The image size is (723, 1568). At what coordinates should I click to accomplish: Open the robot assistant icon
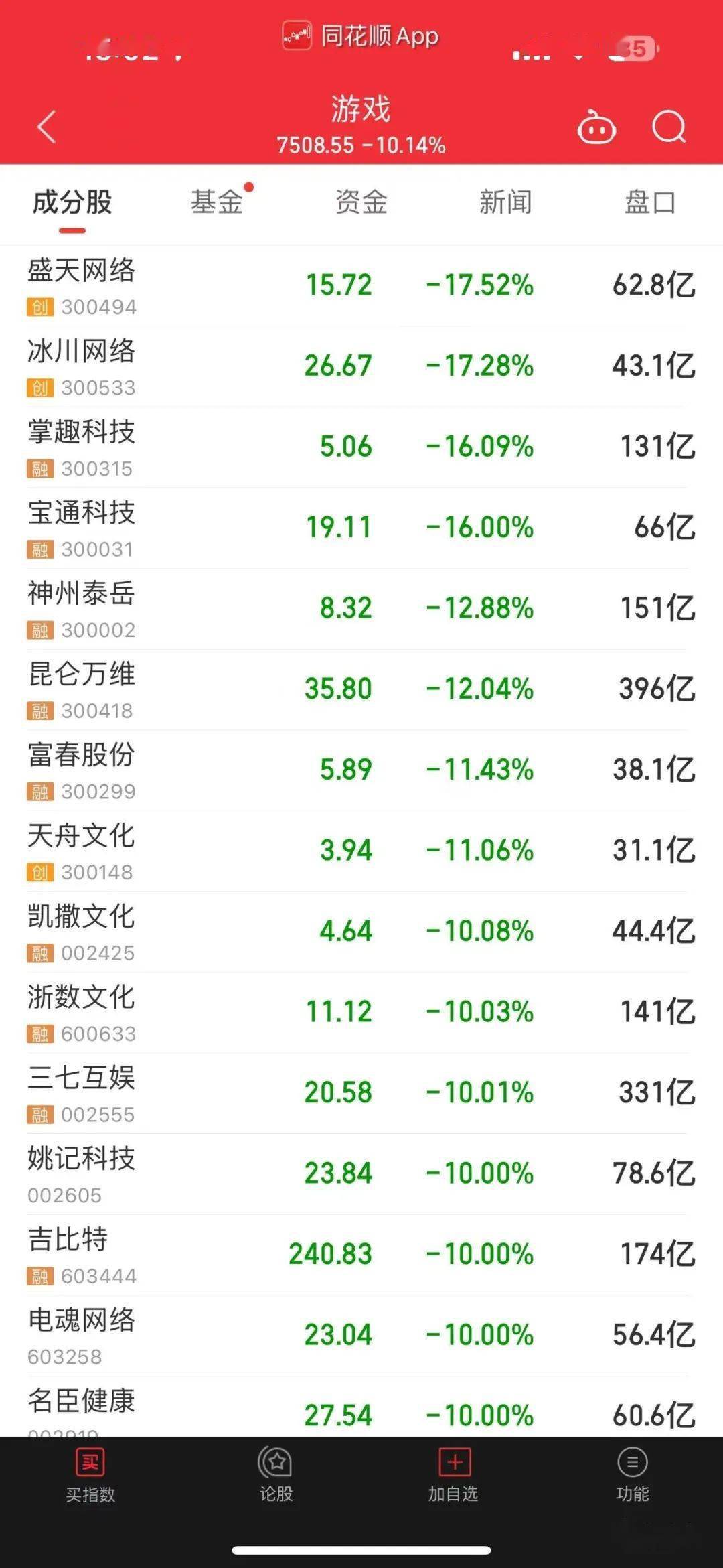[x=596, y=127]
